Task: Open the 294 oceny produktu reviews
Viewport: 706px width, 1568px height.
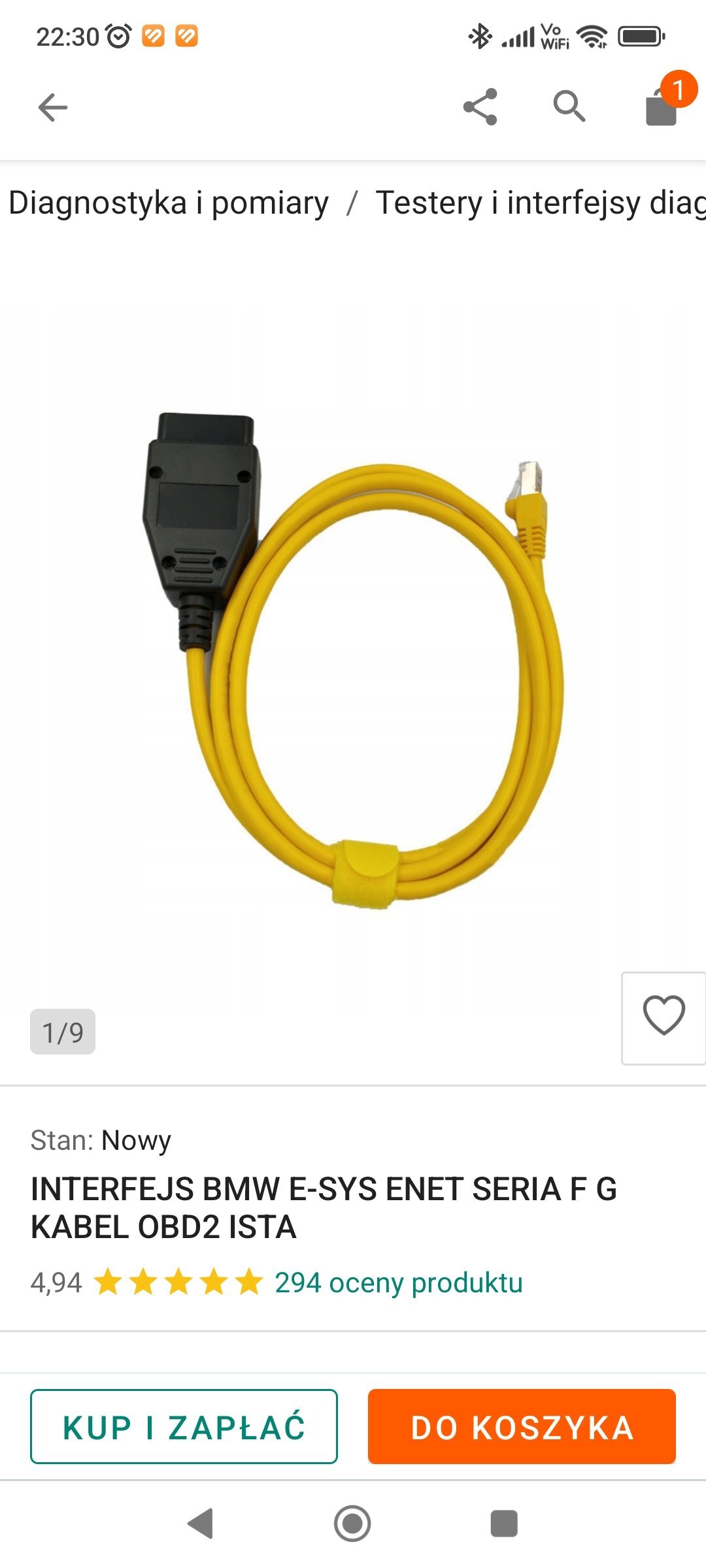Action: 399,1282
